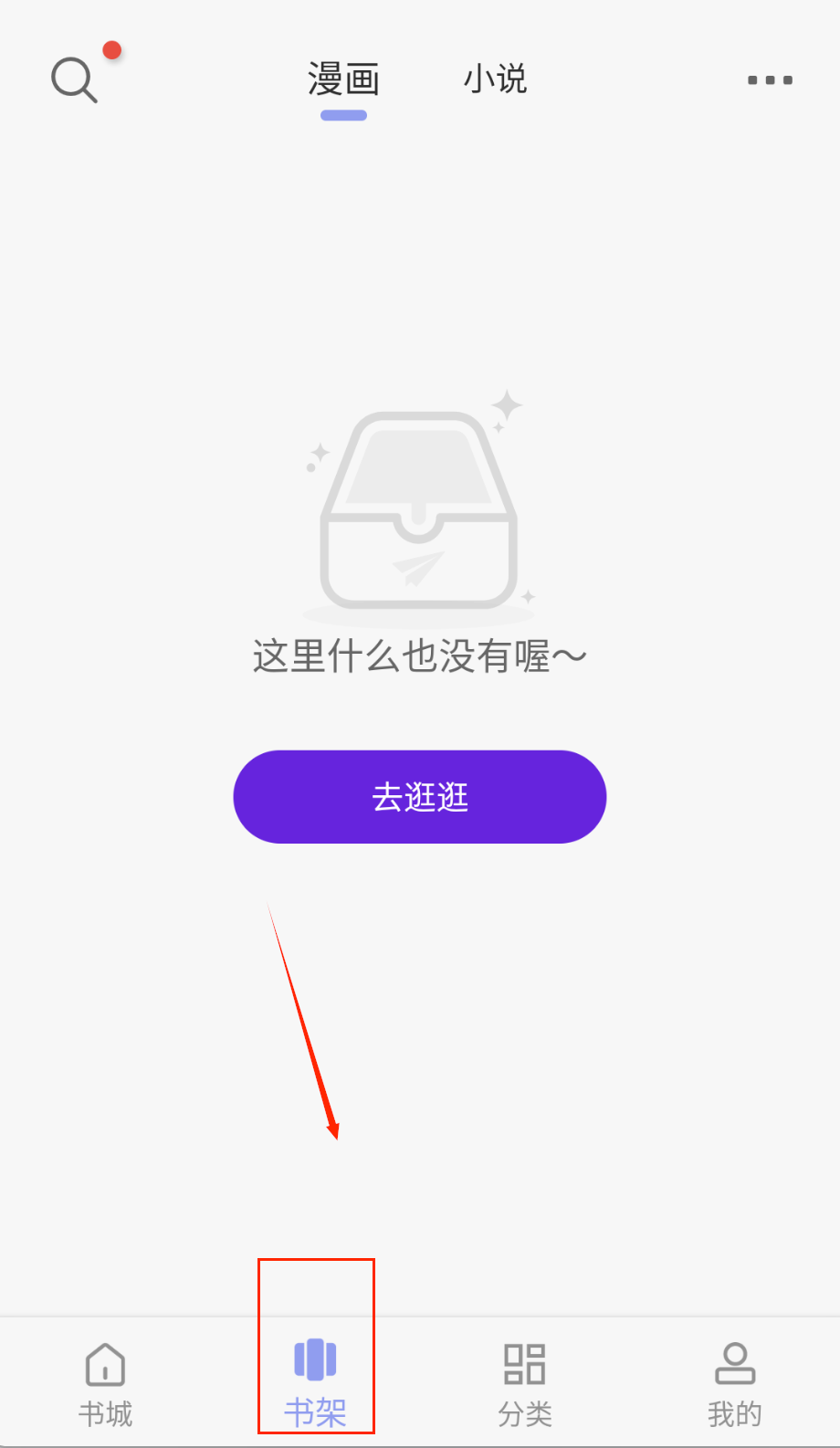Switch to the 小说 tab

tap(495, 79)
